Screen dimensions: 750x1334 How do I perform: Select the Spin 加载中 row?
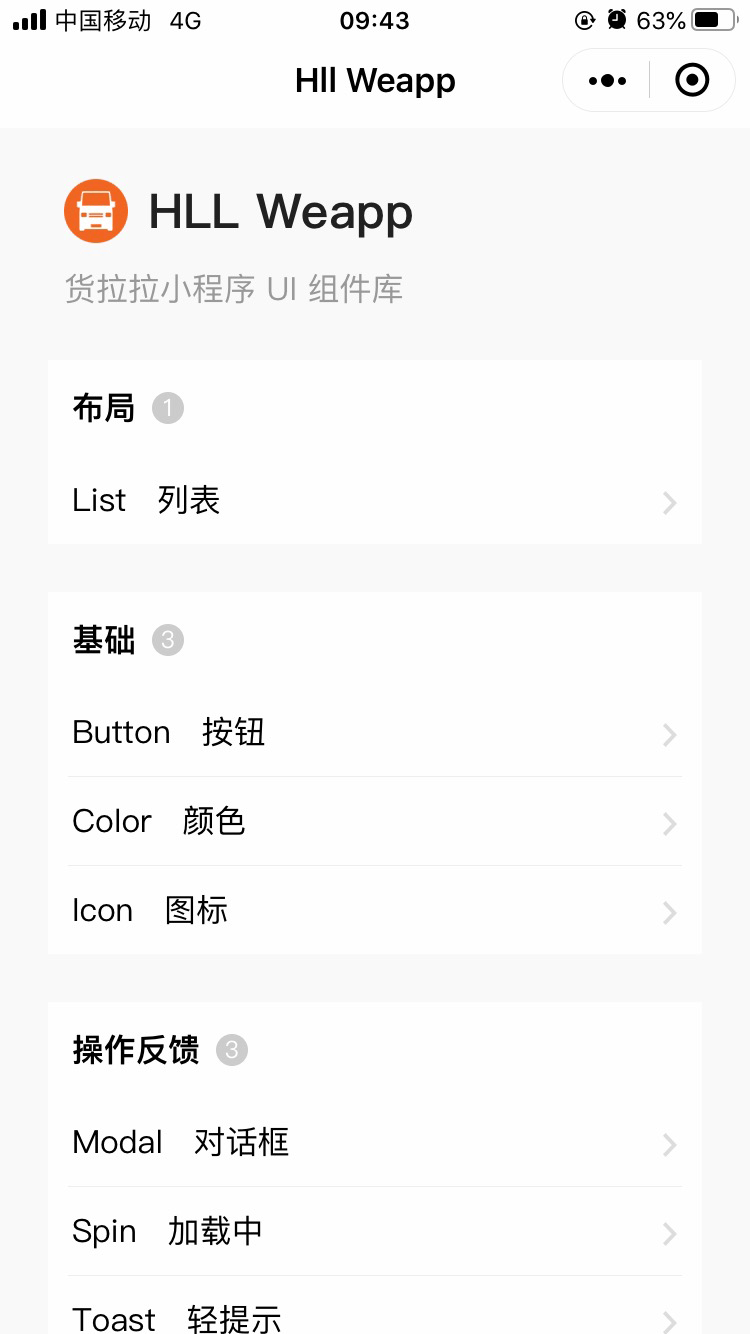pyautogui.click(x=375, y=1231)
